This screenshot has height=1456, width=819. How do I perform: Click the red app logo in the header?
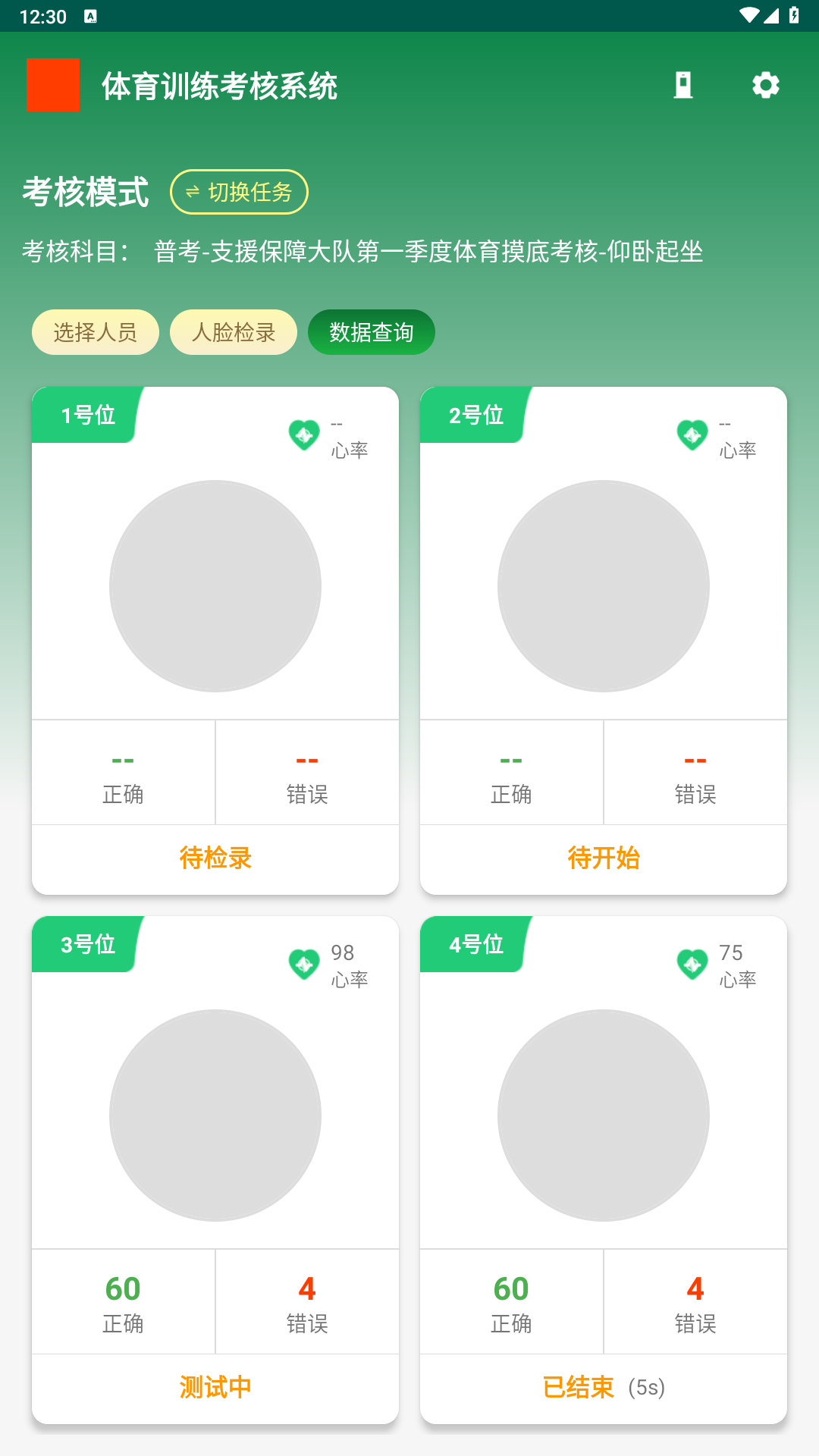[x=53, y=86]
